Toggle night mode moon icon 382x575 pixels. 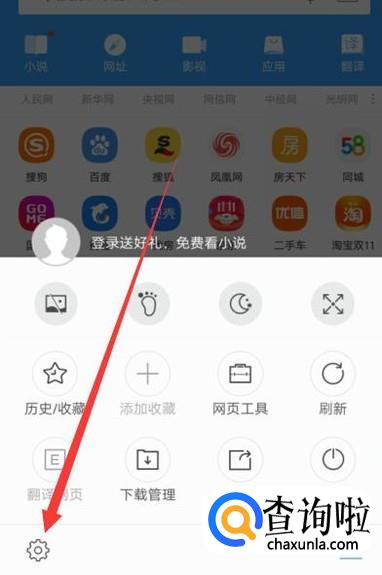click(x=240, y=303)
